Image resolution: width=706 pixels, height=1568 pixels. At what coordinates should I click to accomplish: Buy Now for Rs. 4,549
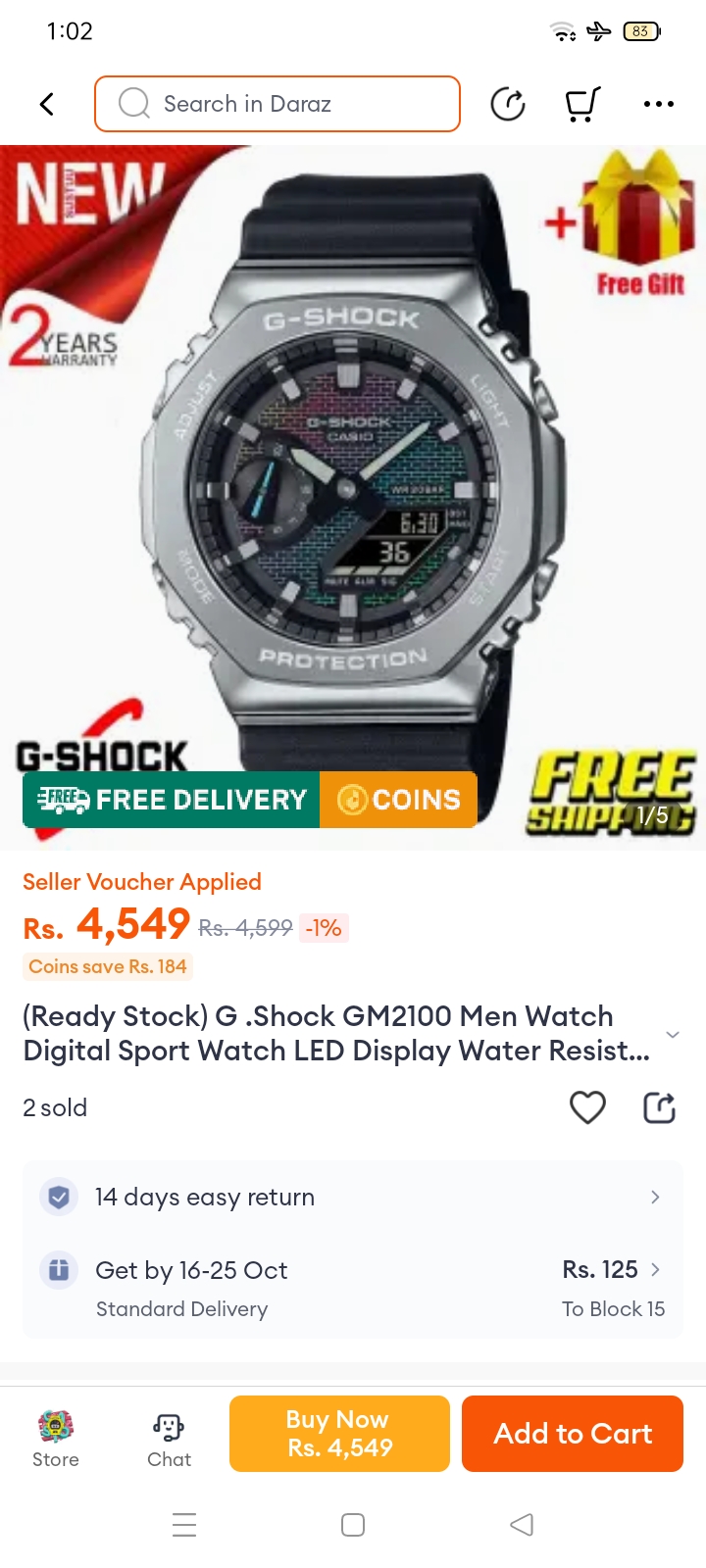click(339, 1433)
